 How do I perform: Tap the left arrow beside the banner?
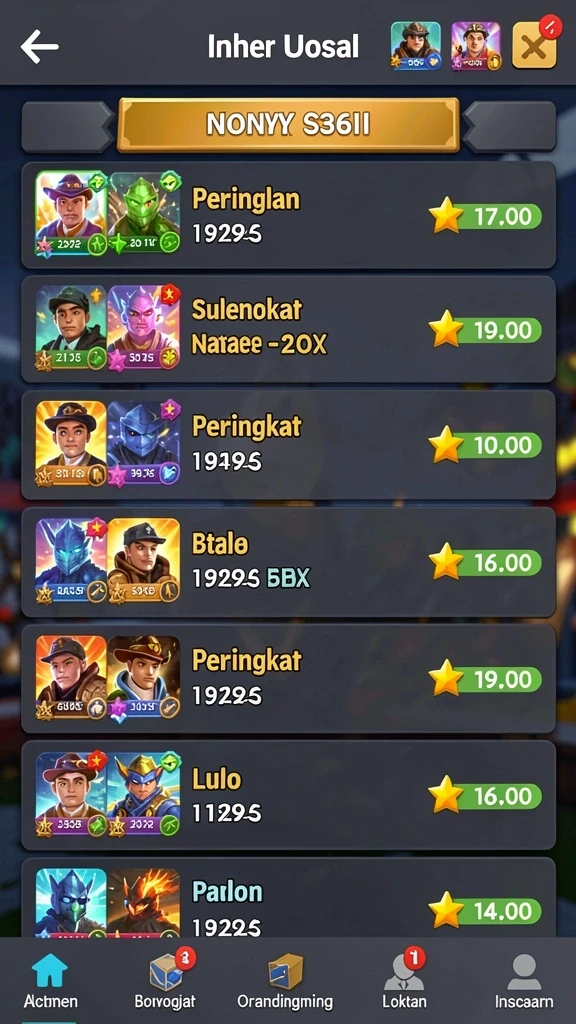(68, 127)
